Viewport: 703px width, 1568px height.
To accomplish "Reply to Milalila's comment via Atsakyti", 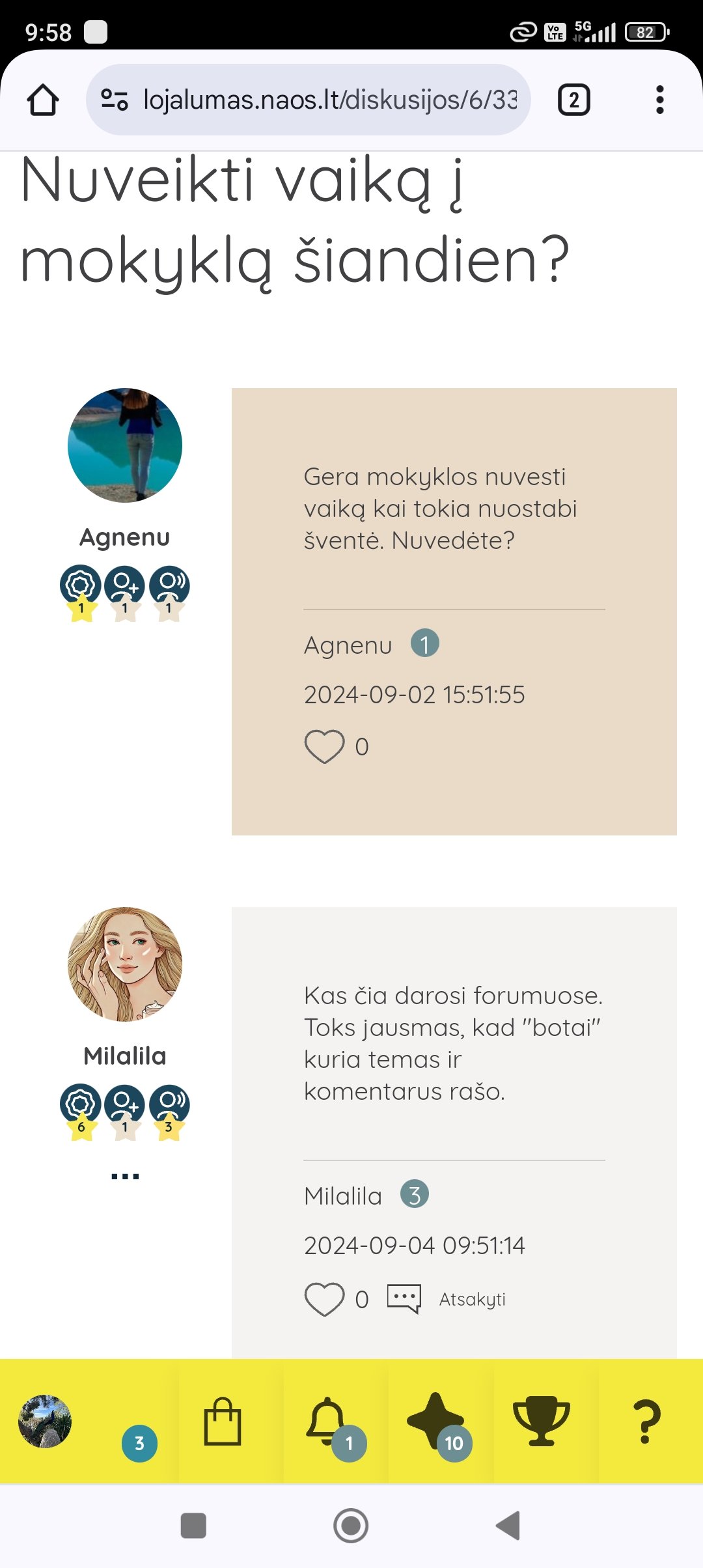I will [472, 1299].
